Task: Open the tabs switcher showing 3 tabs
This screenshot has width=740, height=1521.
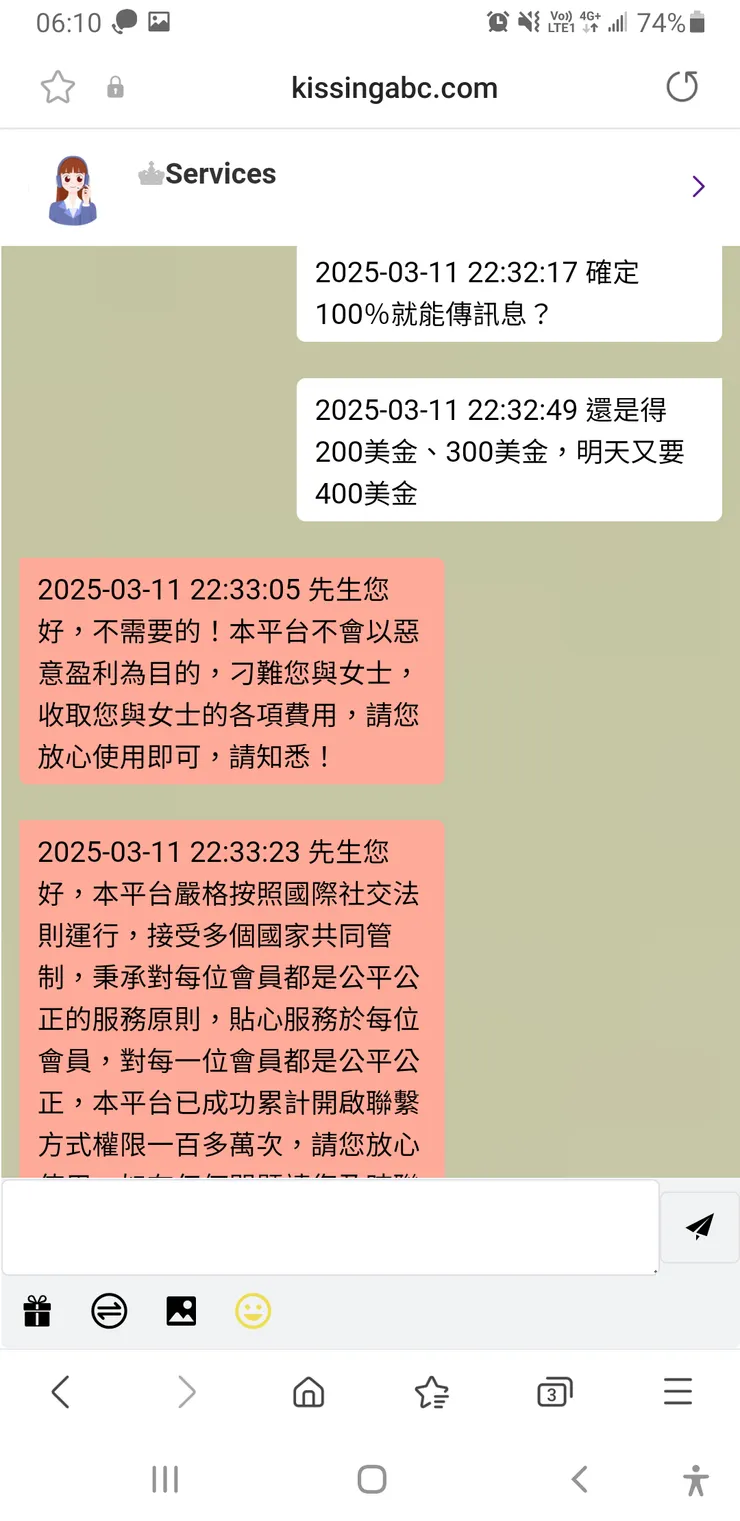Action: [x=554, y=1391]
